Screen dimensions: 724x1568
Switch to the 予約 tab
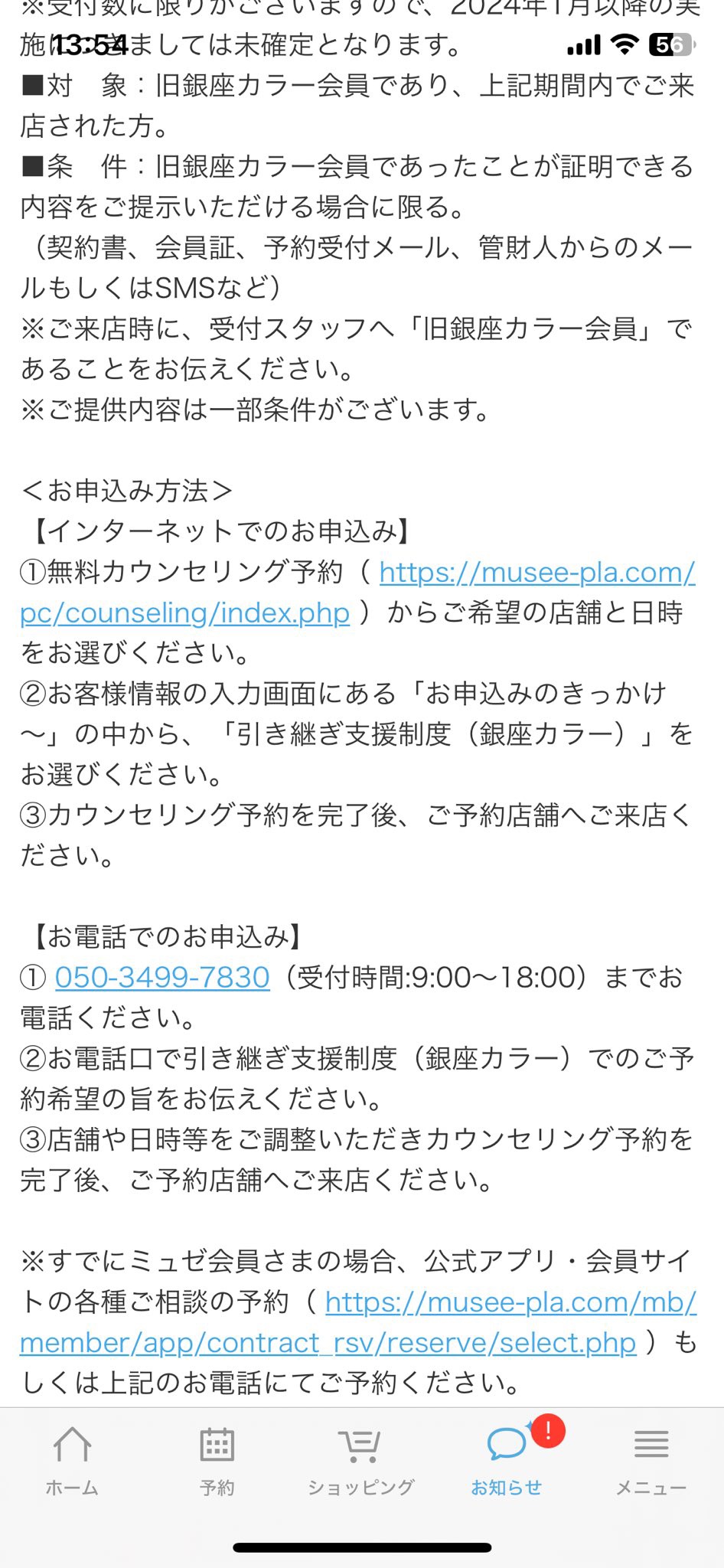217,1461
